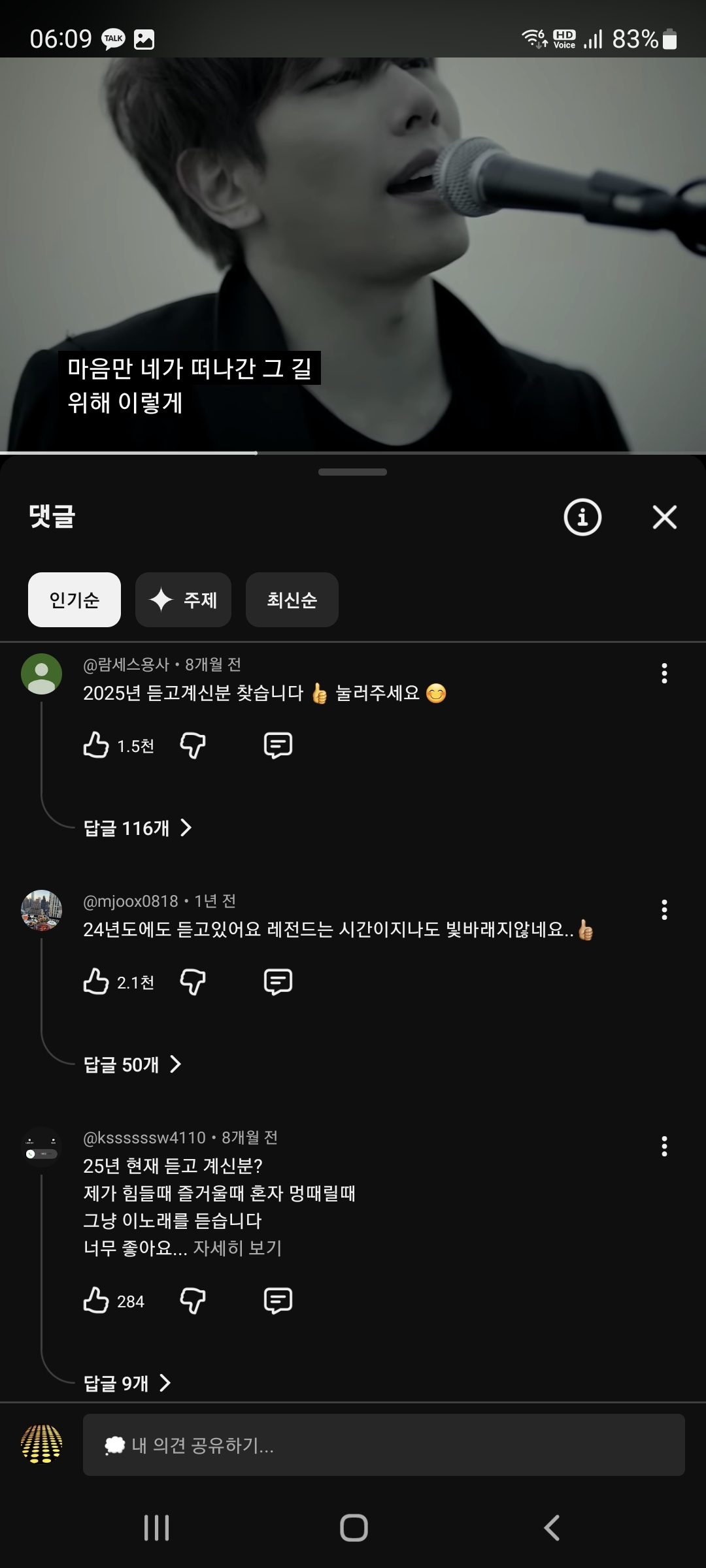Switch to the 주제 chip
The width and height of the screenshot is (706, 1568).
coord(183,600)
